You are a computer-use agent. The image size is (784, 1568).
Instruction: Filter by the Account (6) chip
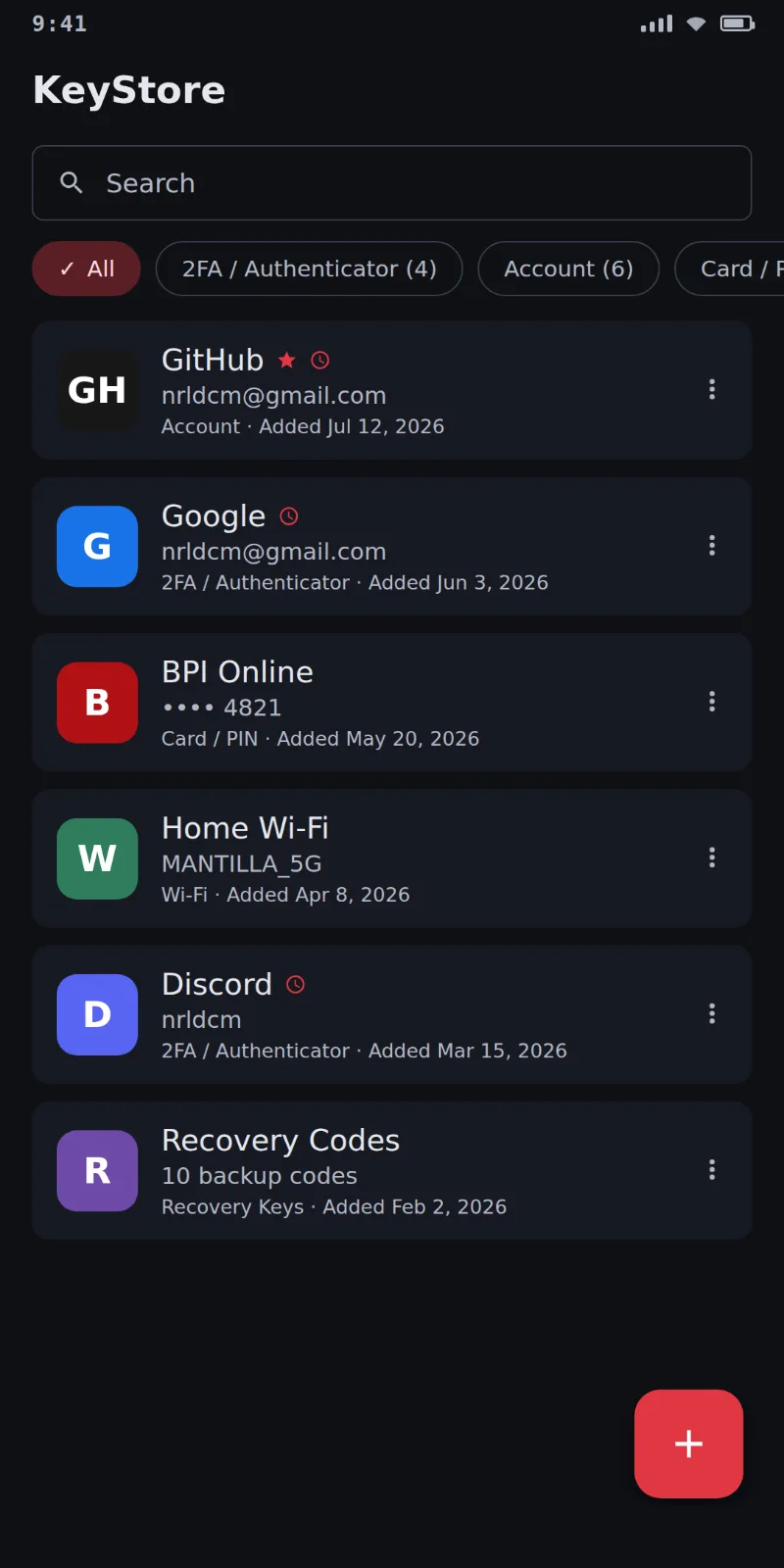coord(568,269)
